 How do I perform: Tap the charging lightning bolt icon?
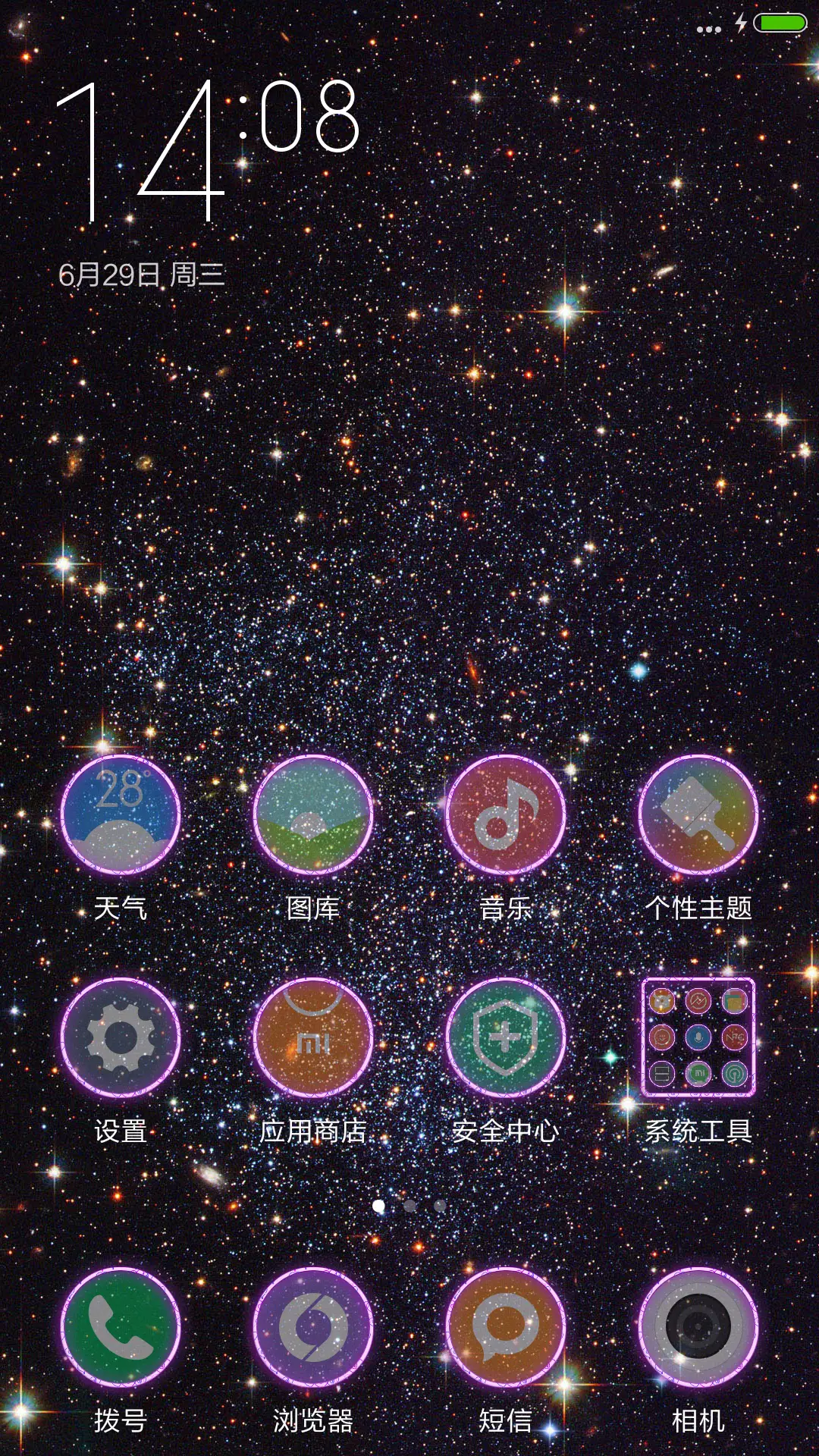741,22
